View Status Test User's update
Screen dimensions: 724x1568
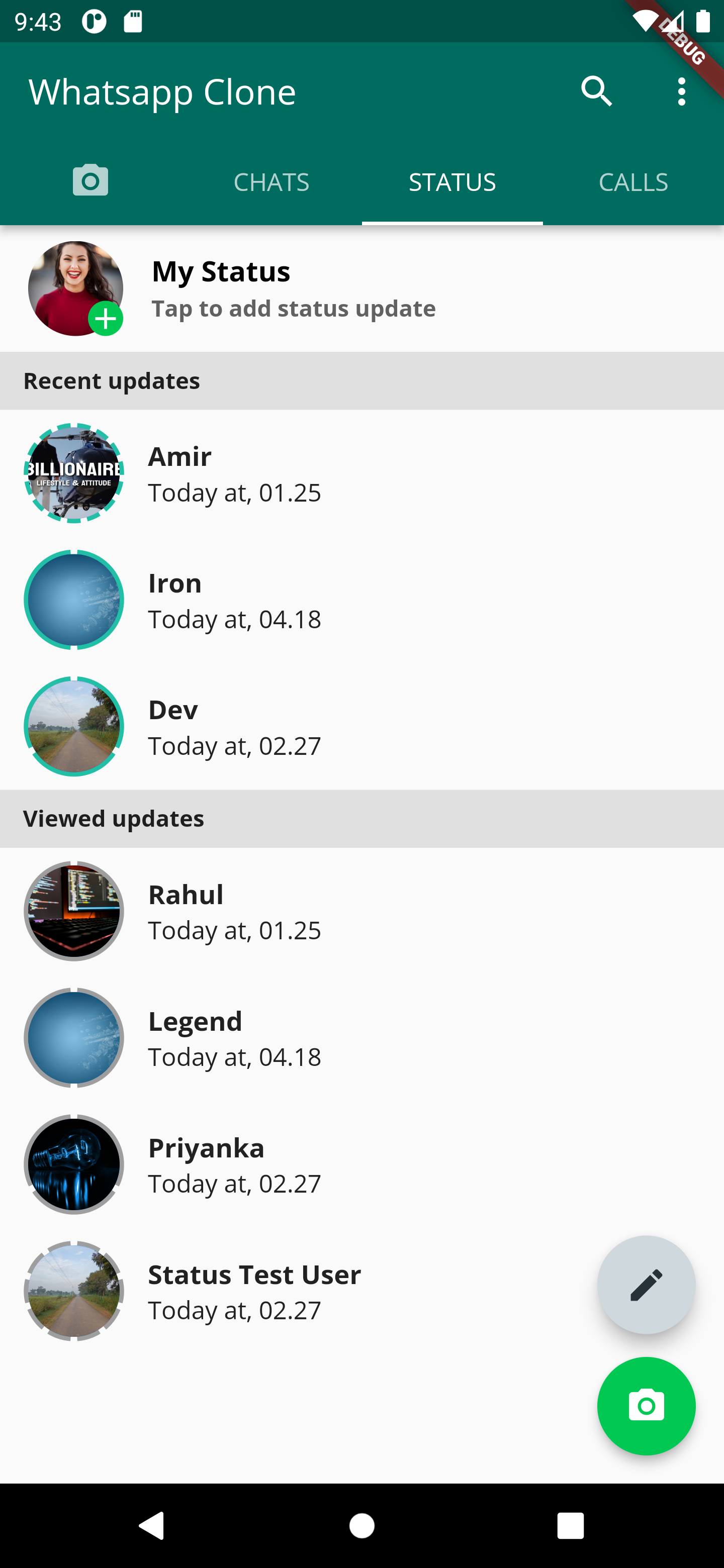coord(253,1291)
